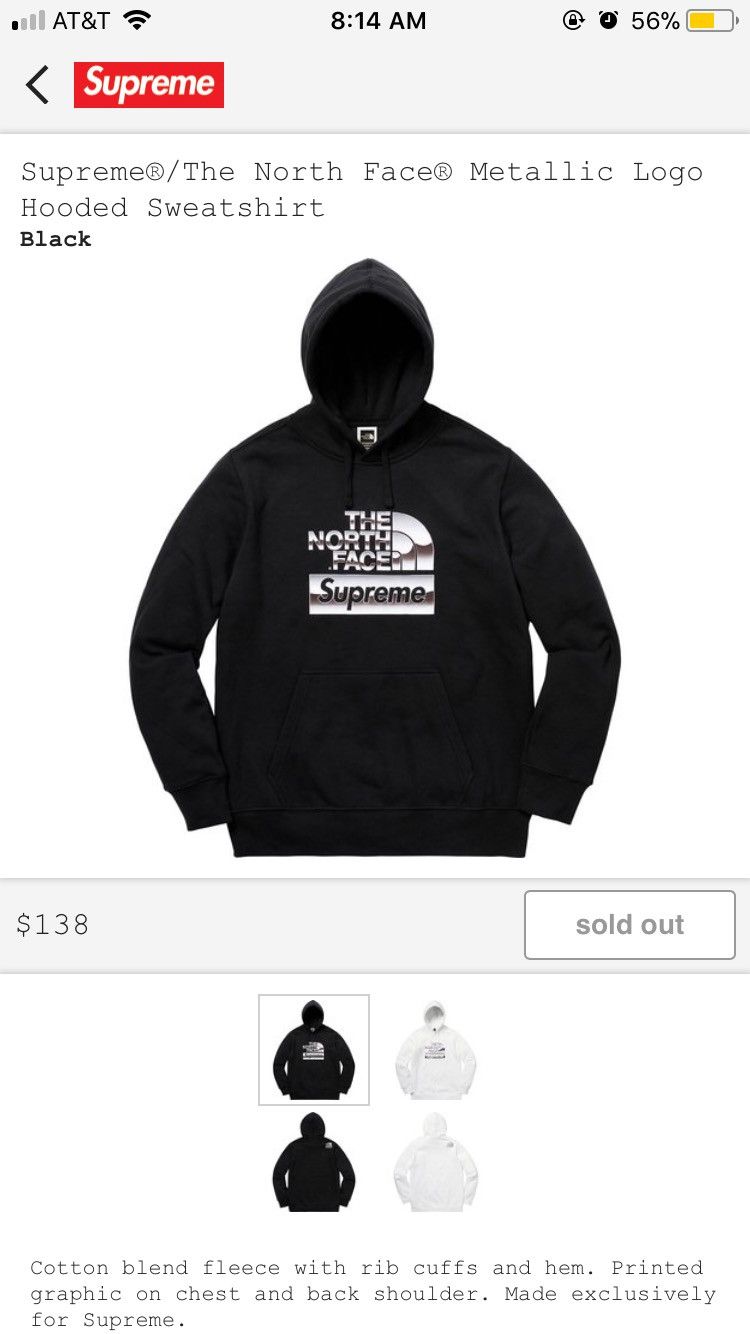Select the white hoodie front thumbnail
This screenshot has width=750, height=1334.
[435, 1049]
